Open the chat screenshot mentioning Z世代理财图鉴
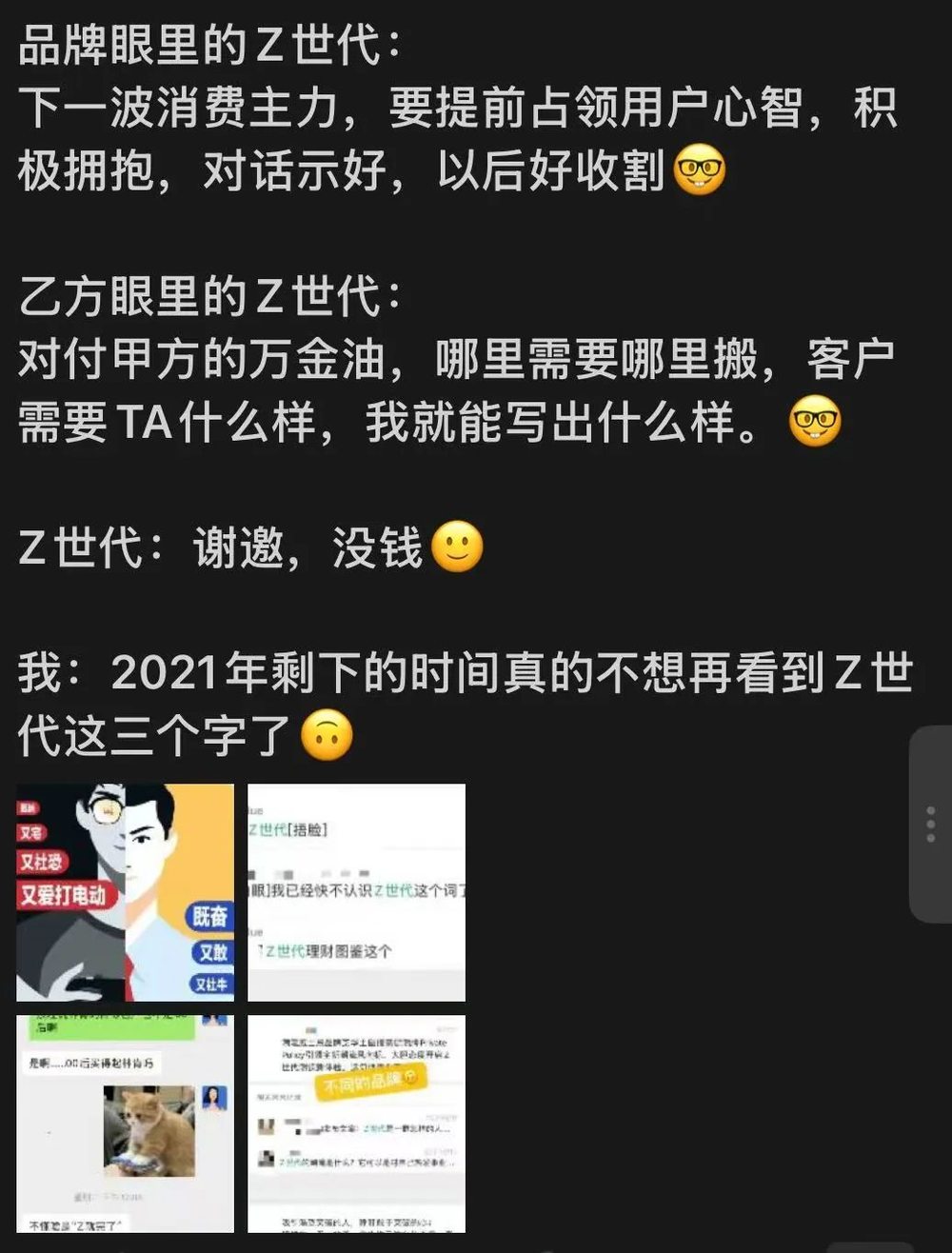952x1253 pixels. click(x=356, y=892)
